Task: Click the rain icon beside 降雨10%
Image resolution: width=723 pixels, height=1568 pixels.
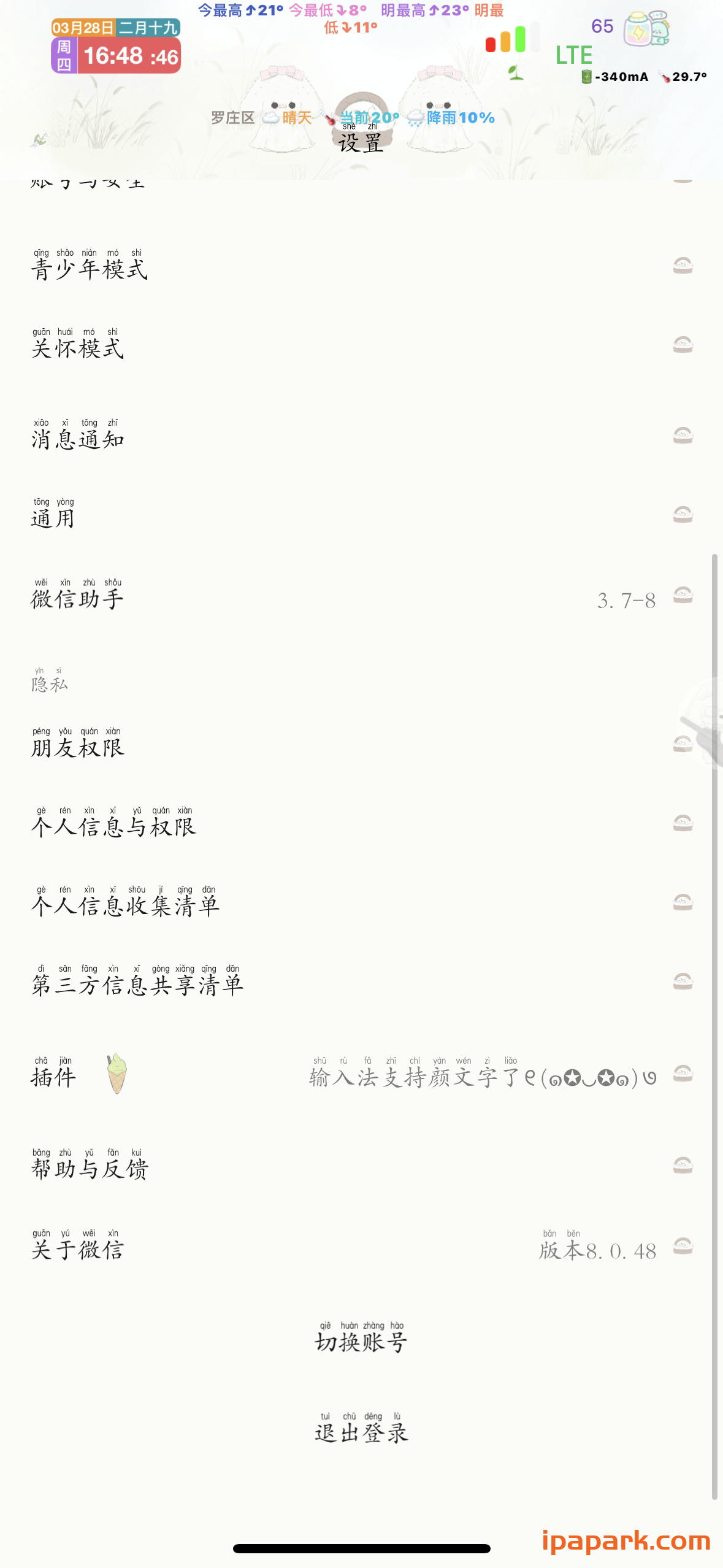Action: pyautogui.click(x=415, y=117)
